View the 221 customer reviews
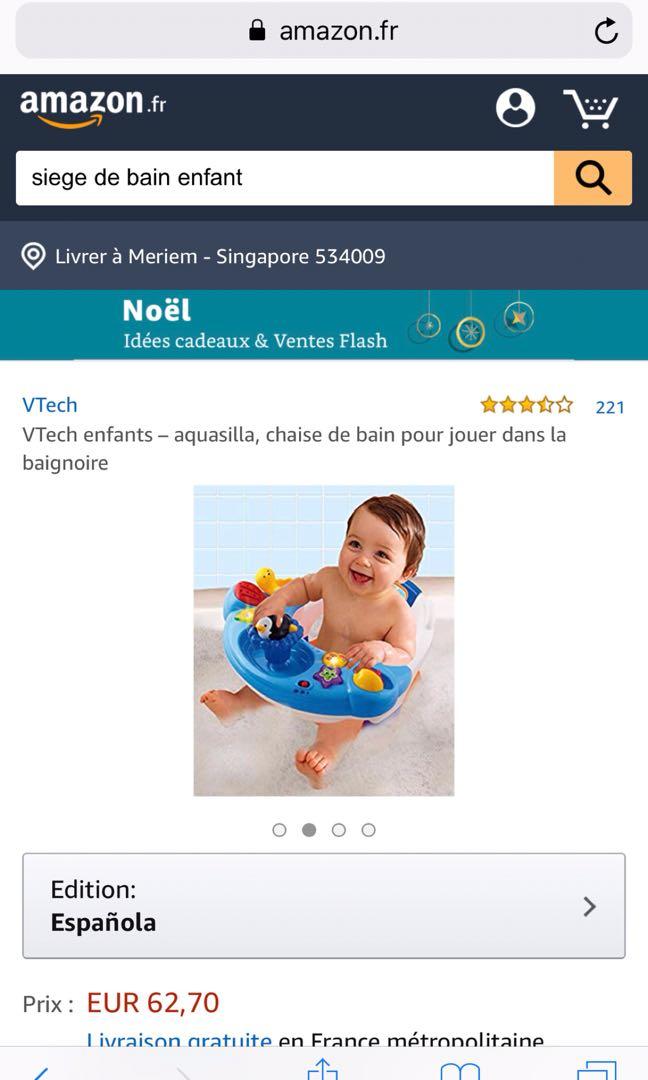The width and height of the screenshot is (648, 1080). tap(609, 407)
